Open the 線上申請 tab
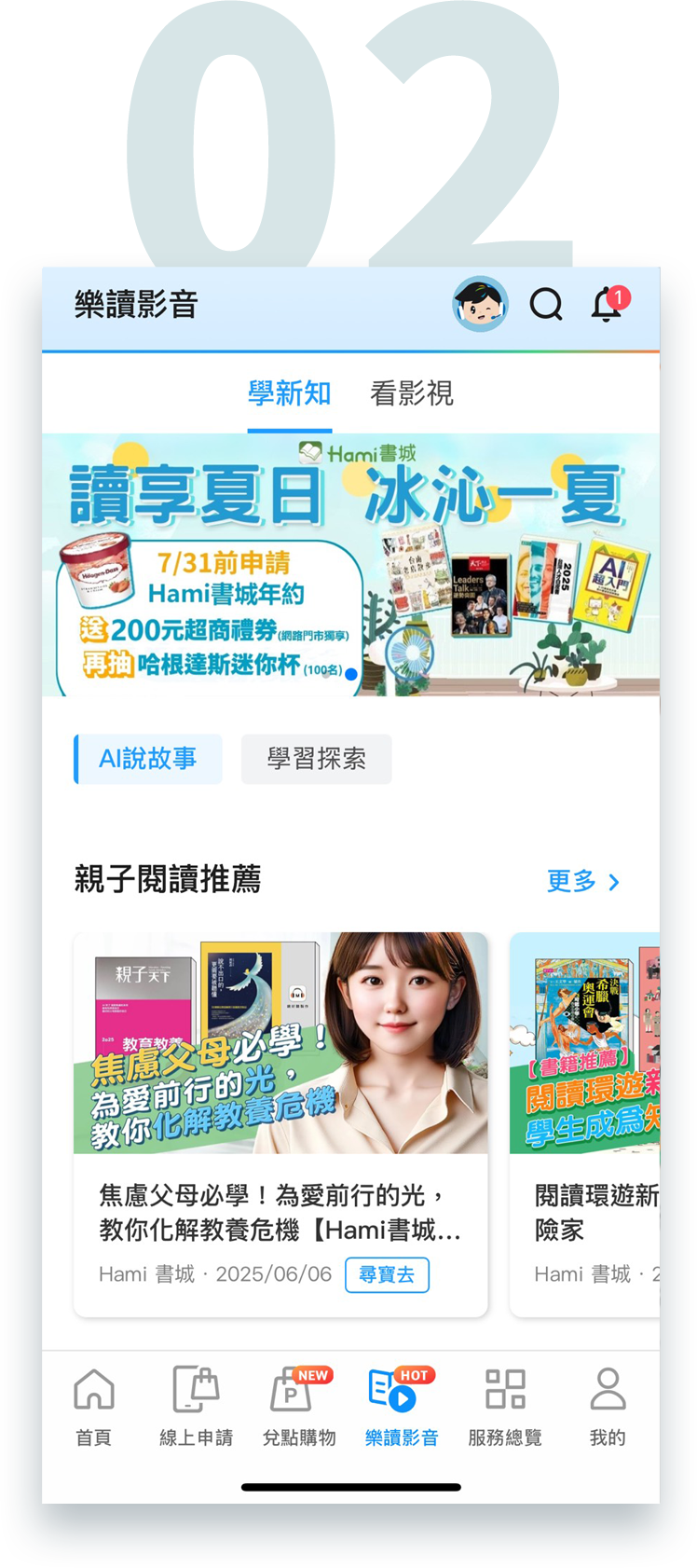 (196, 1406)
